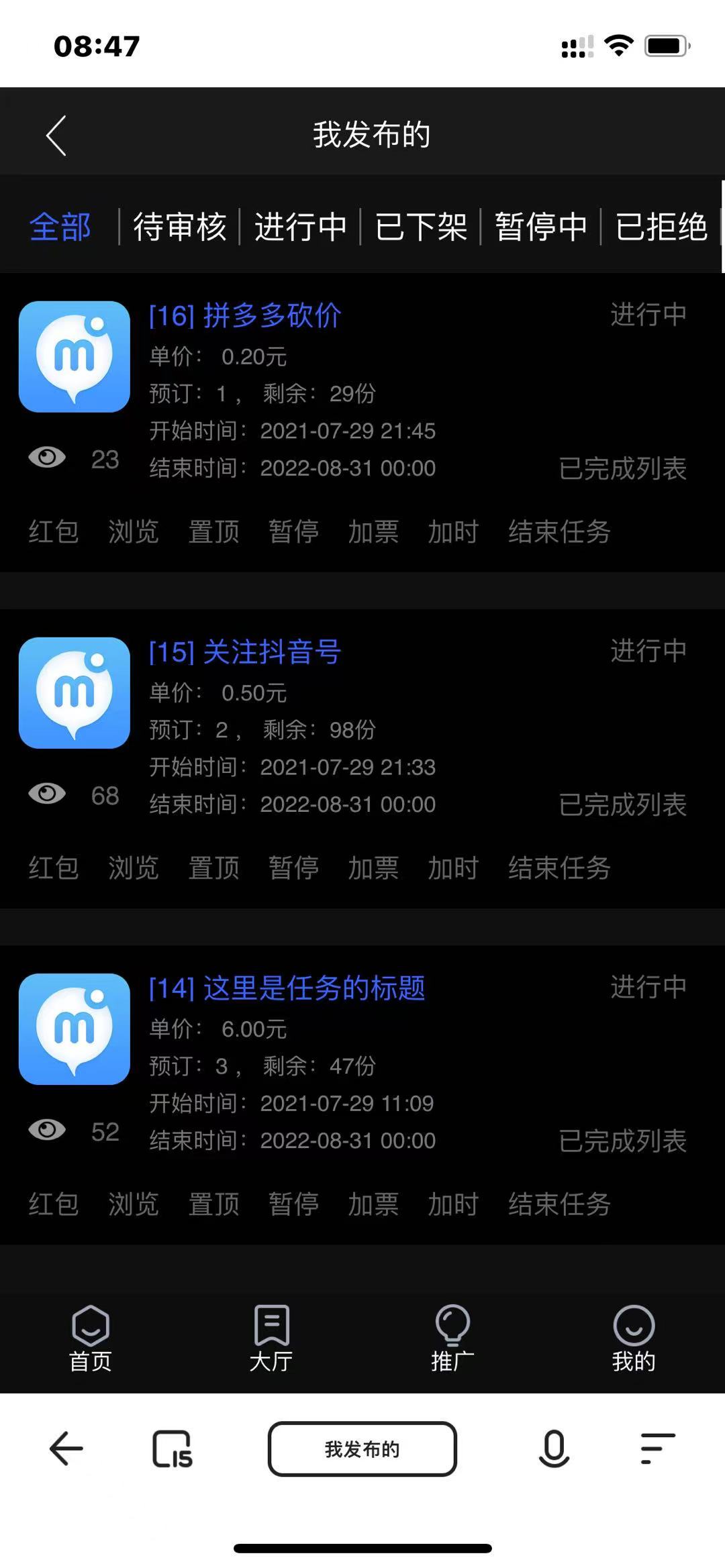
Task: Add tickets with 加票 on 关注抖音号
Action: point(373,868)
